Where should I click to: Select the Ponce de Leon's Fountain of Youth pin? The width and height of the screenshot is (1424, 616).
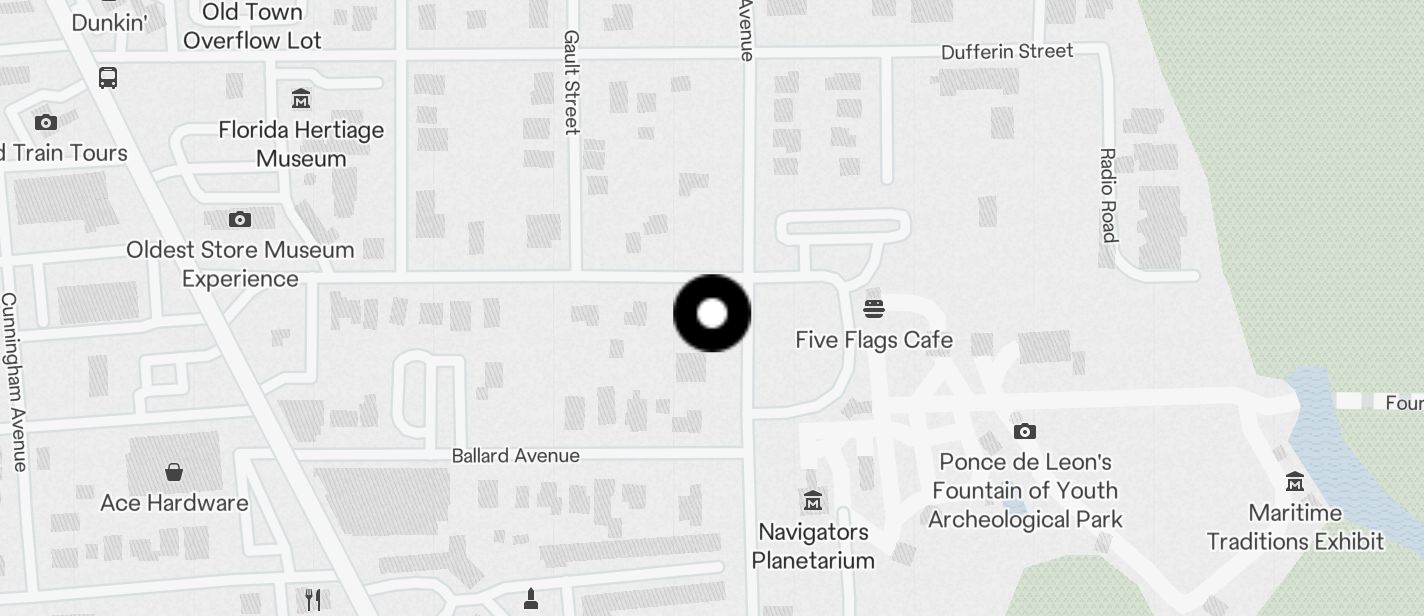(1024, 431)
